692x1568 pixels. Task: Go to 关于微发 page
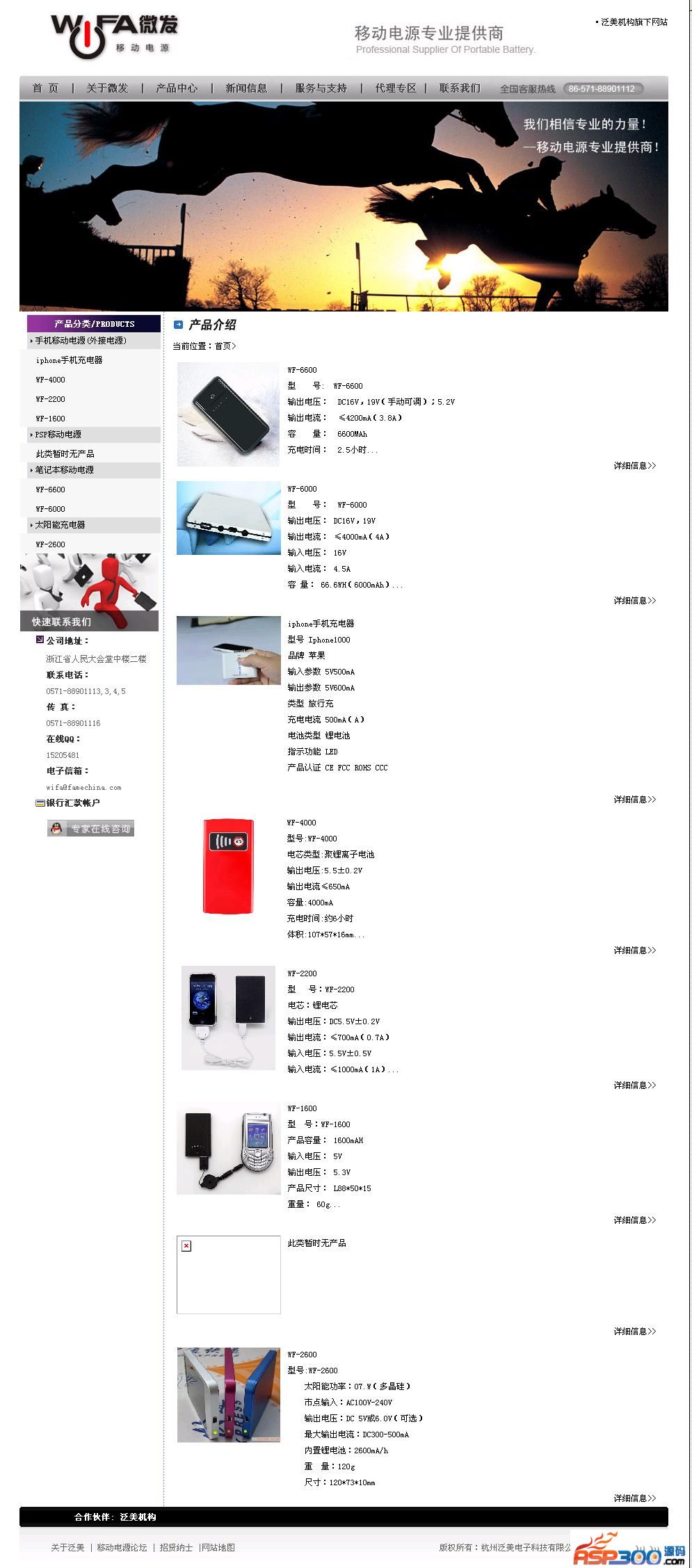(107, 88)
